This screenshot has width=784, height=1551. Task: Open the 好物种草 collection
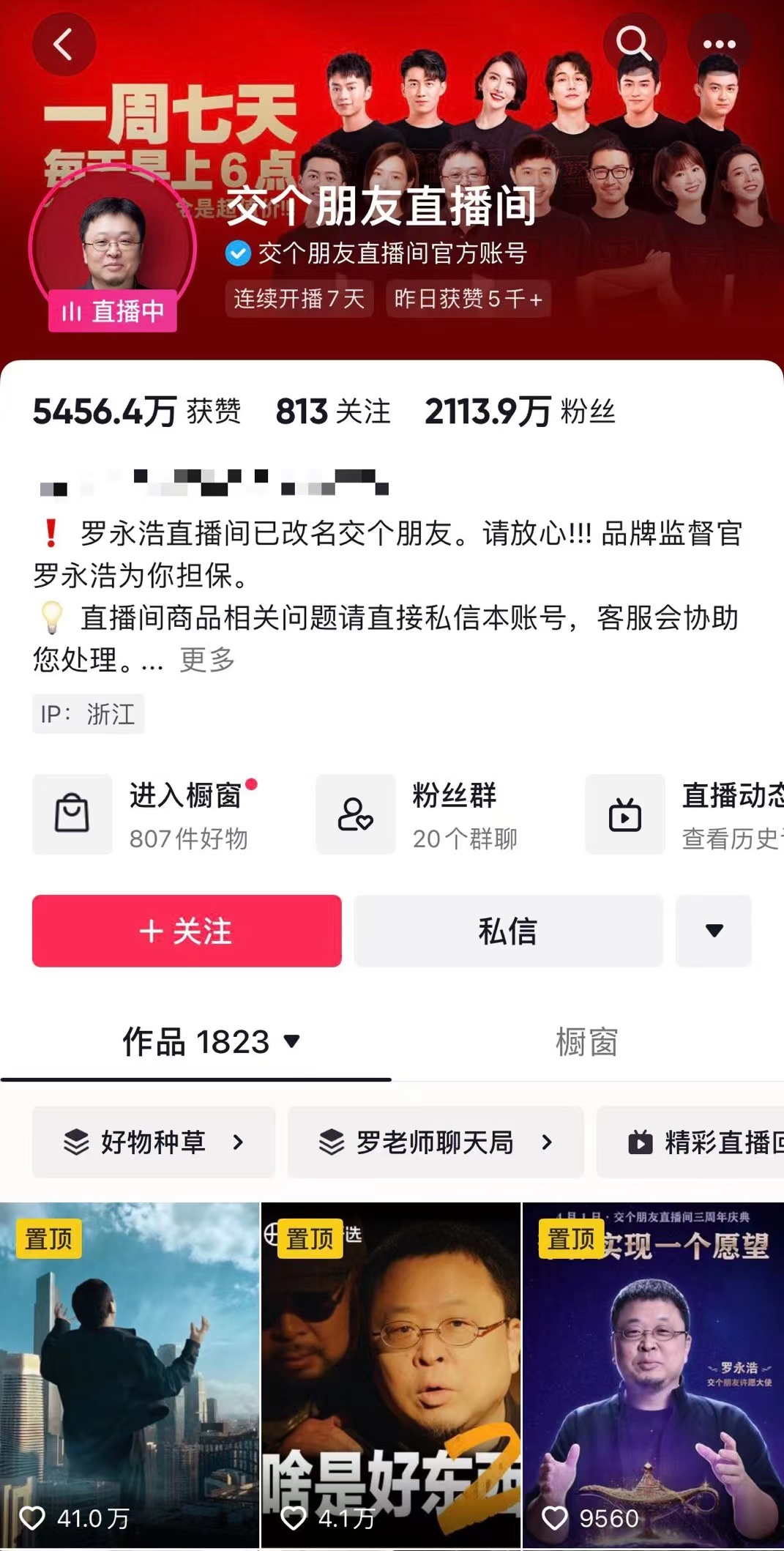click(x=154, y=1142)
